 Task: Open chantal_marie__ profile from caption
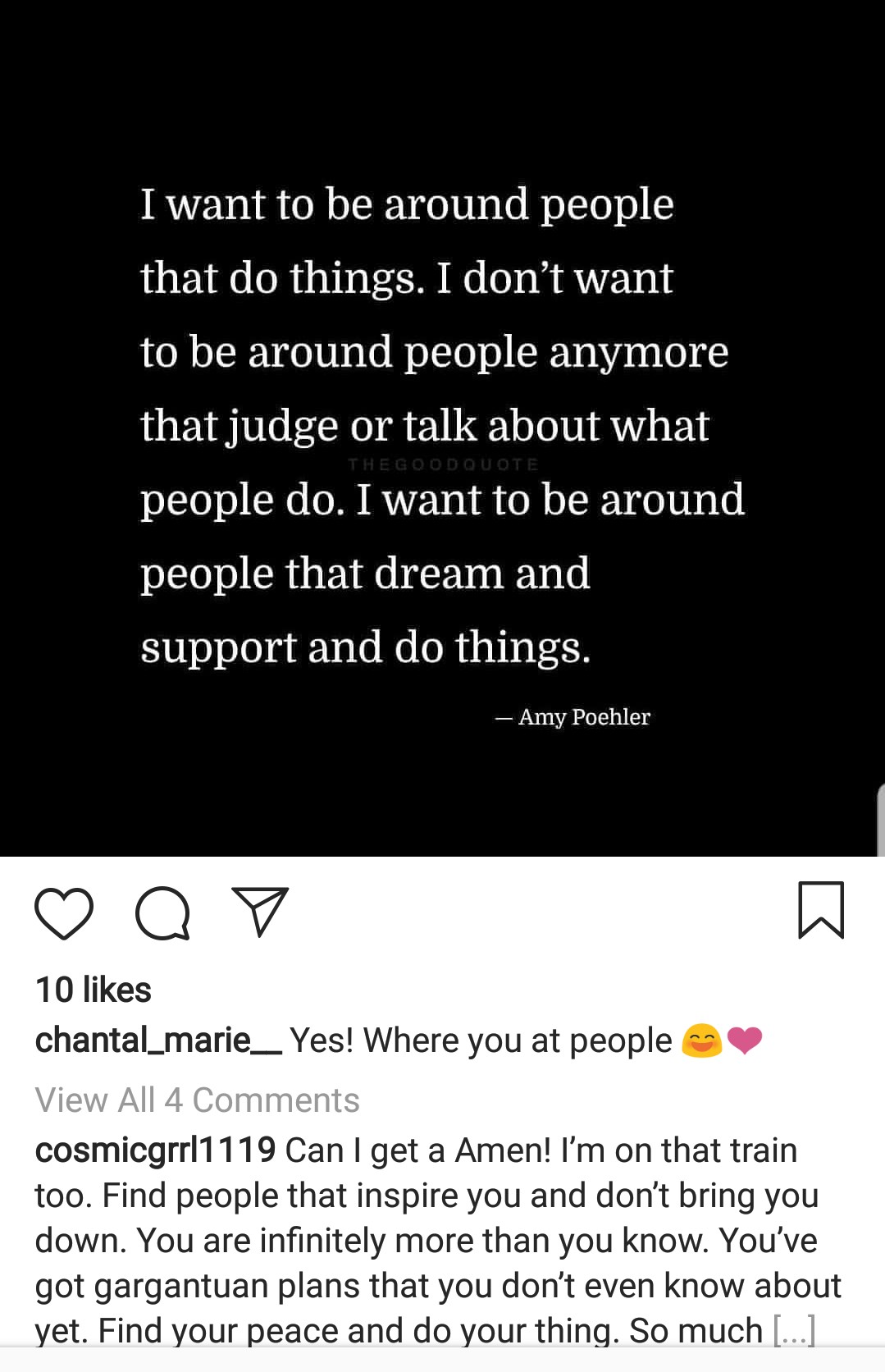click(158, 1040)
